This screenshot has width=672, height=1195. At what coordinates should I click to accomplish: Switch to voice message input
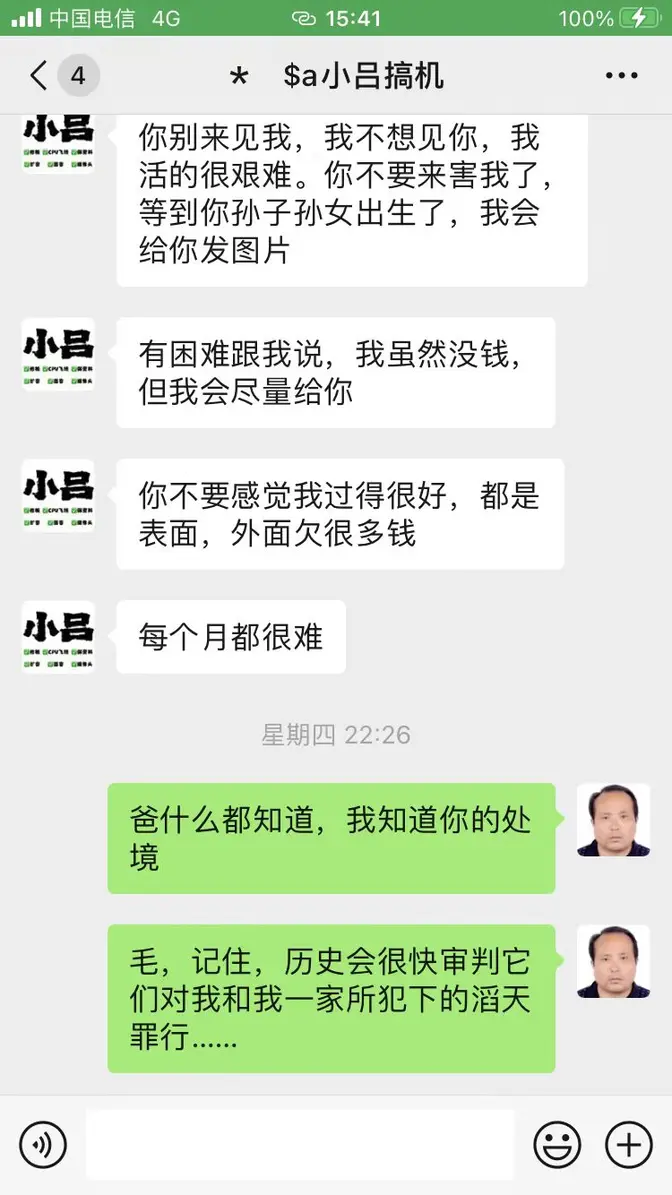point(43,1144)
